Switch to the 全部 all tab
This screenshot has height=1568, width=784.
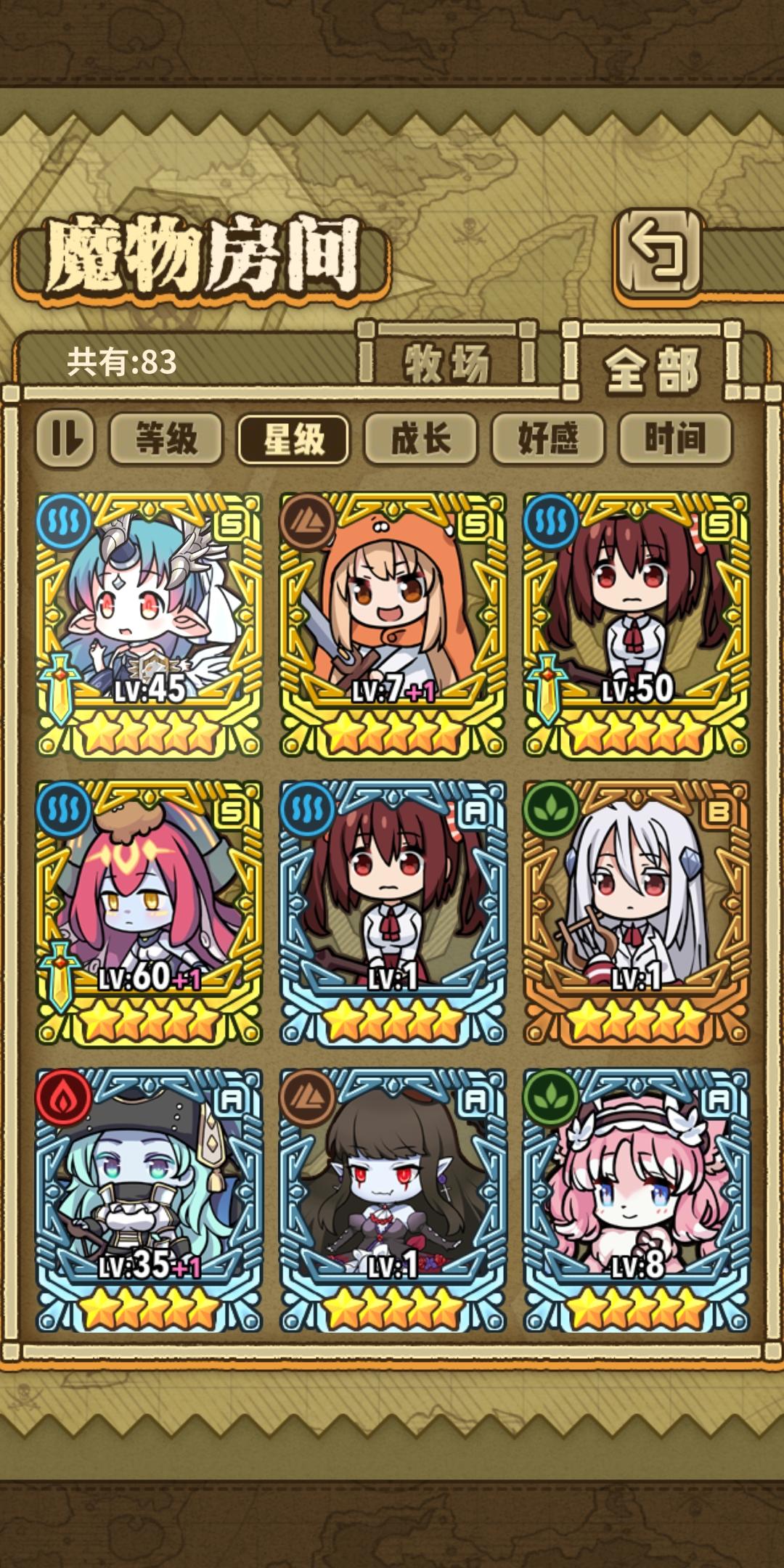(x=648, y=365)
